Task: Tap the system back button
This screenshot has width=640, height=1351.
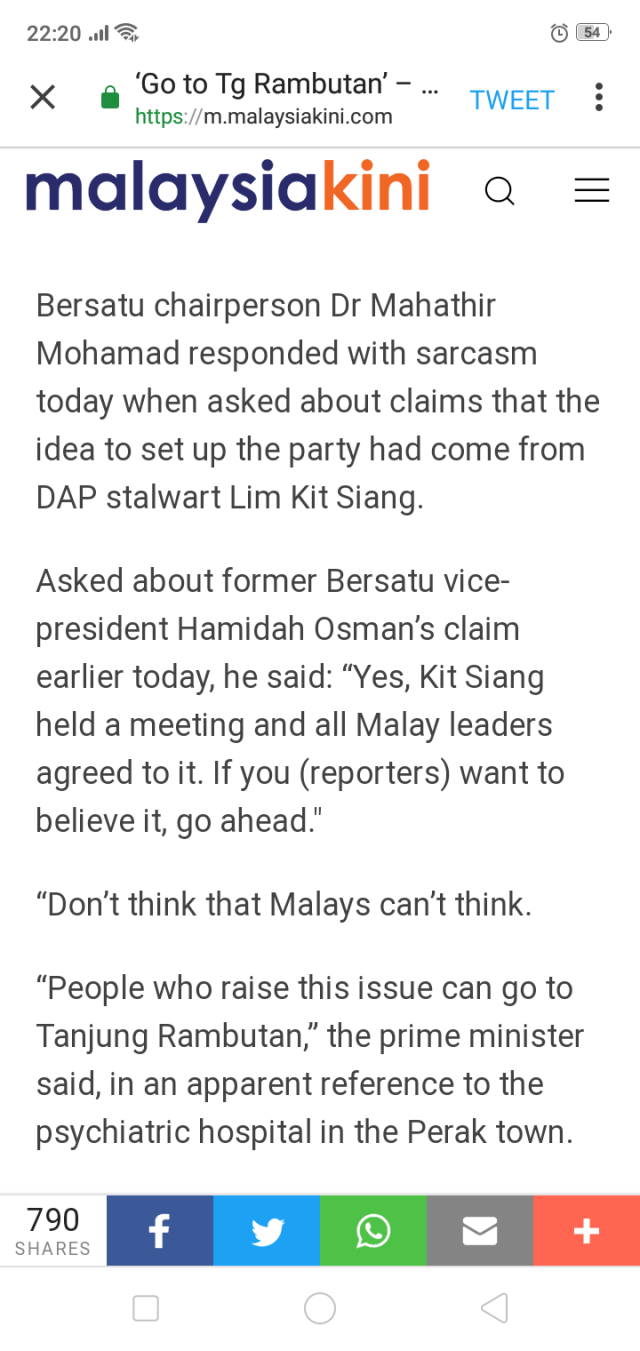Action: [x=494, y=1308]
